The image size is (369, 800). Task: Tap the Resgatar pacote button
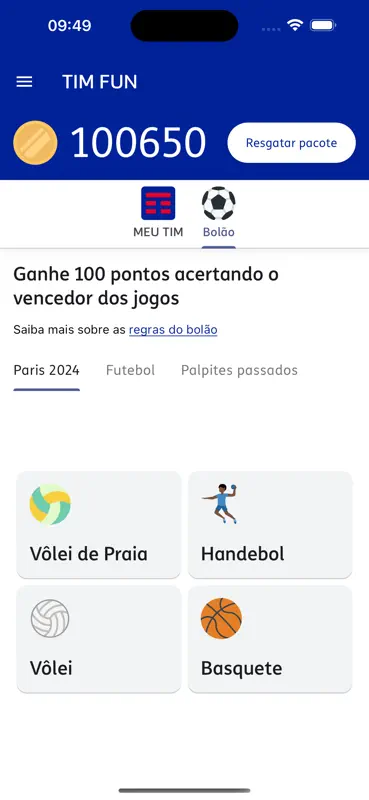[x=291, y=143]
